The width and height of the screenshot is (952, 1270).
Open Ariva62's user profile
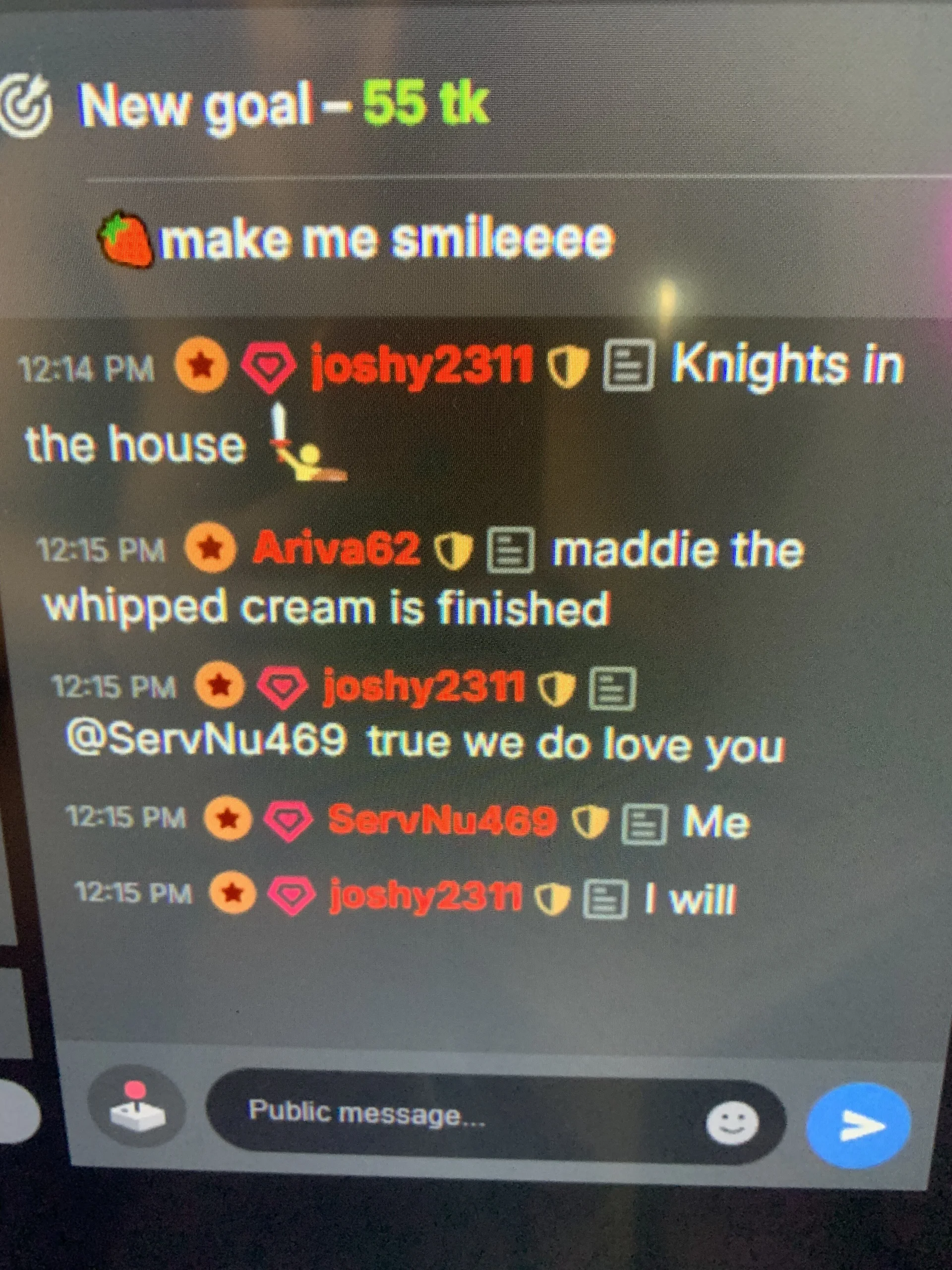click(336, 548)
